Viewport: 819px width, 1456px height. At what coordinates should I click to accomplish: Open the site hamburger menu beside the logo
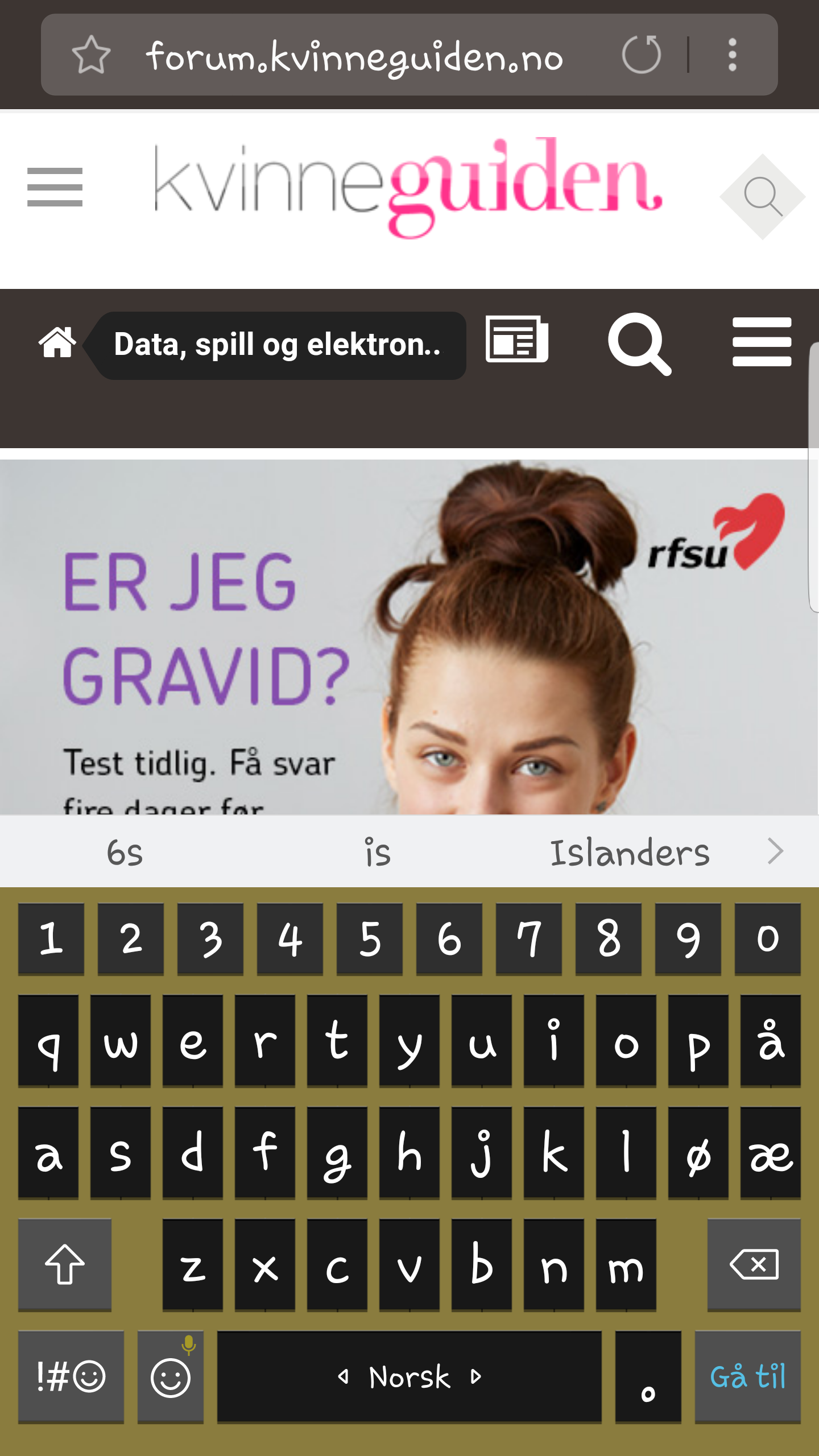pyautogui.click(x=55, y=187)
